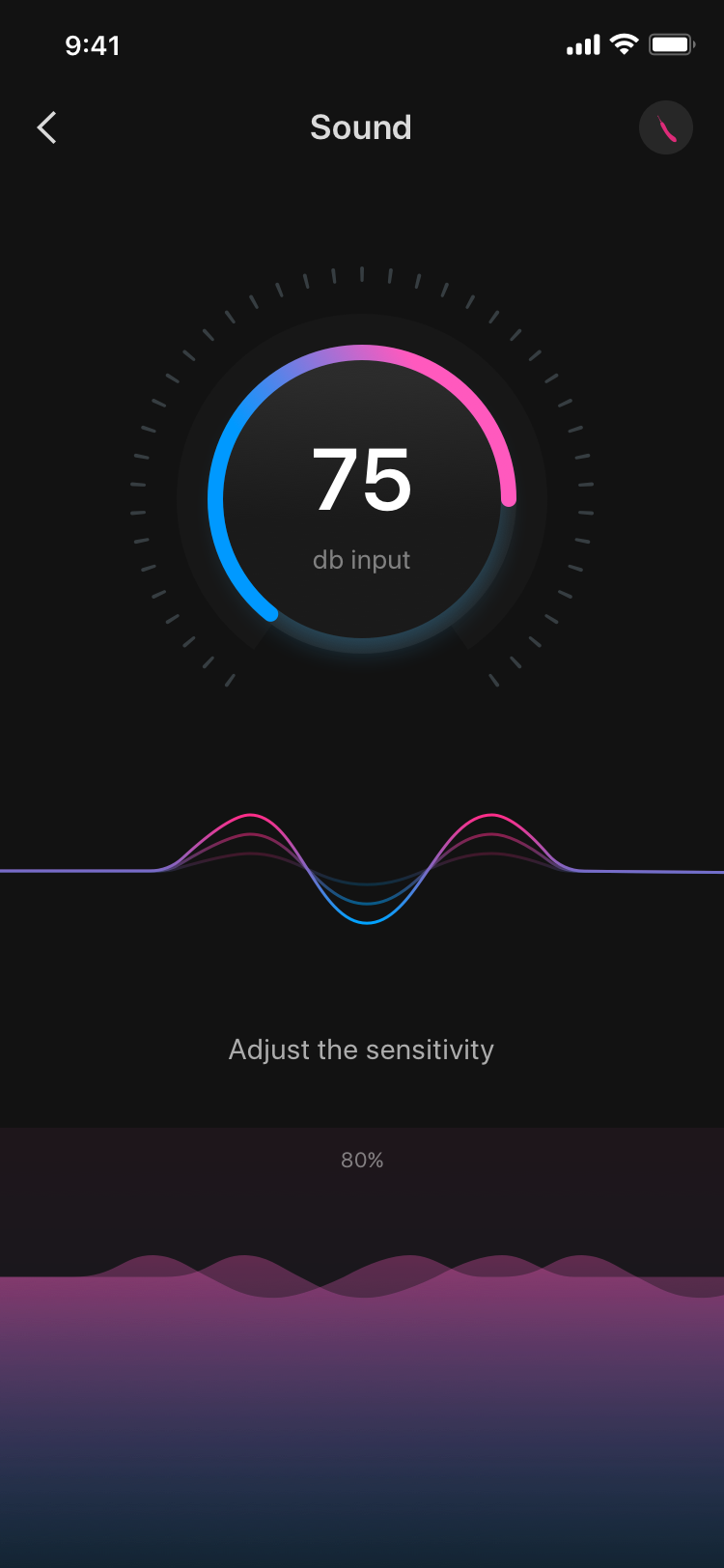Tap the Adjust the sensitivity label
724x1568 pixels.
pos(361,1050)
